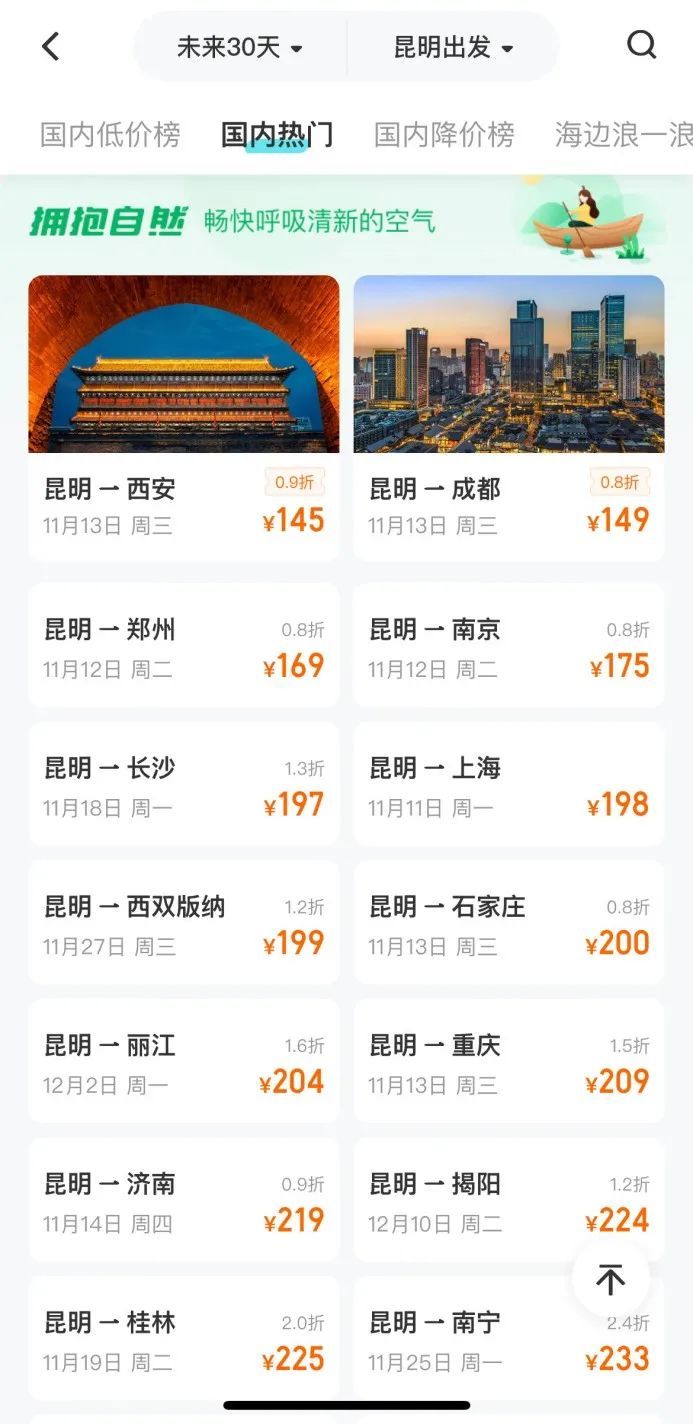Switch to the 国内降价榜 tab

click(444, 134)
